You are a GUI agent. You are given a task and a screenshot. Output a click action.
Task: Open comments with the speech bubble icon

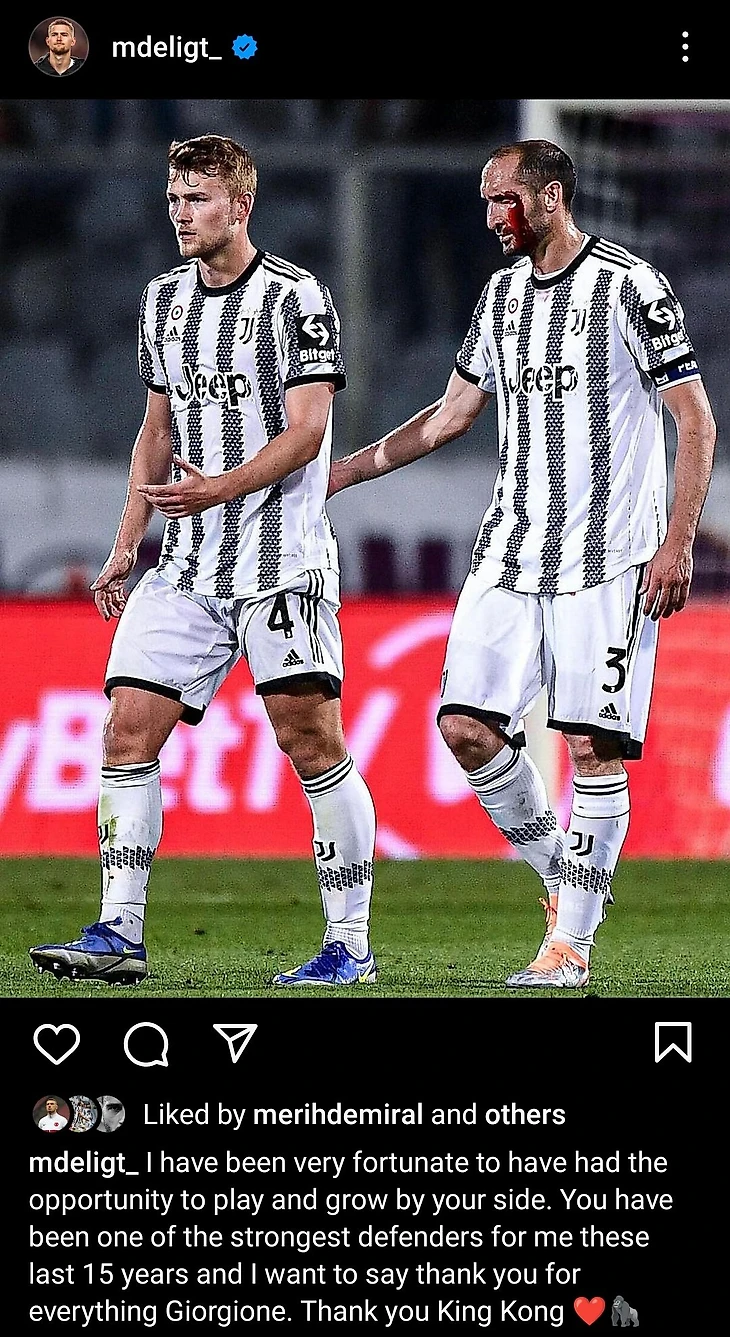[146, 1044]
